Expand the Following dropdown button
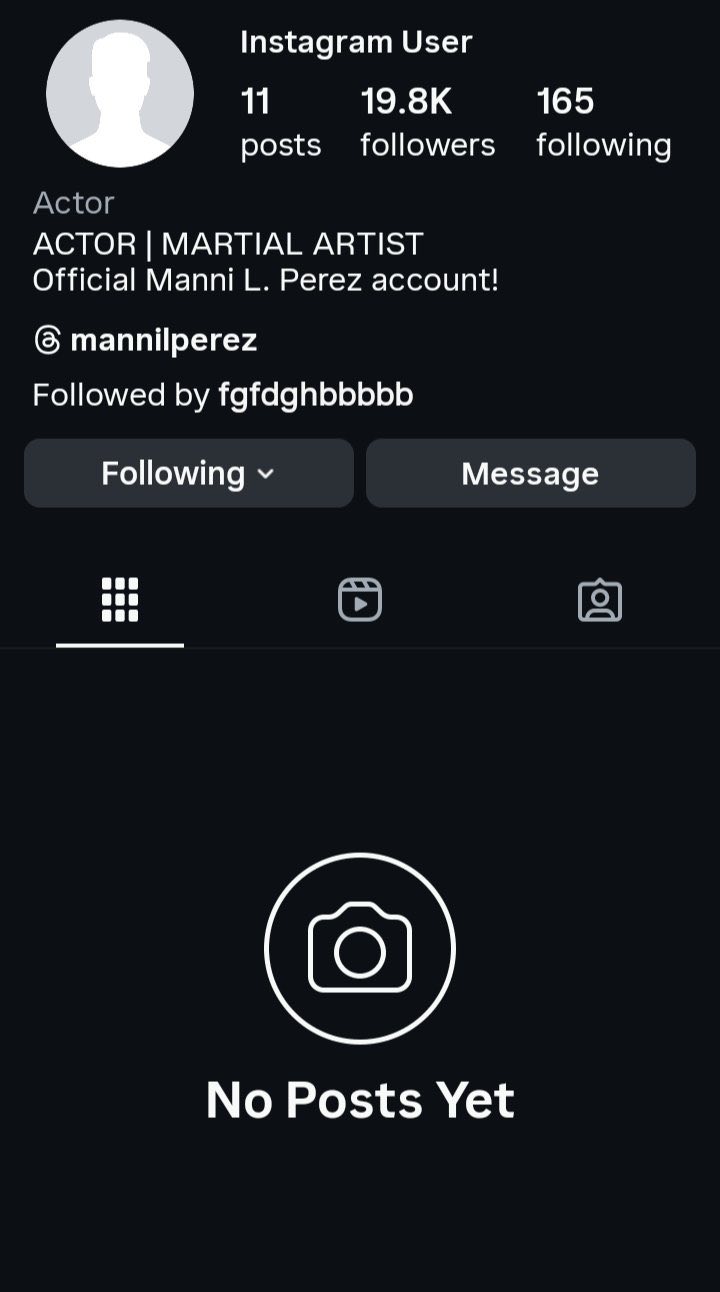The width and height of the screenshot is (720, 1292). (x=188, y=472)
